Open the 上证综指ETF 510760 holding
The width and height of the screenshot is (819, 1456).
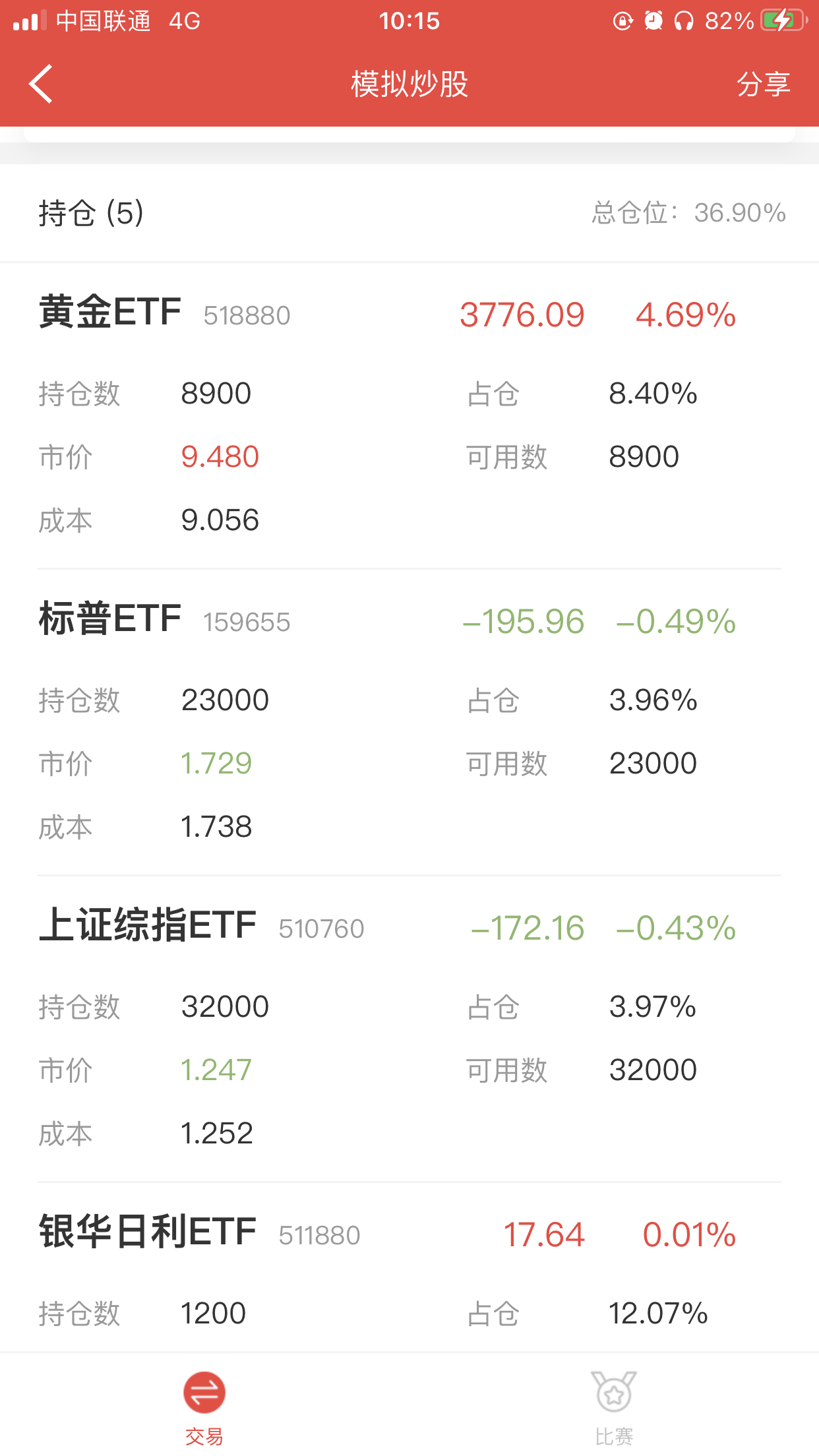click(201, 926)
